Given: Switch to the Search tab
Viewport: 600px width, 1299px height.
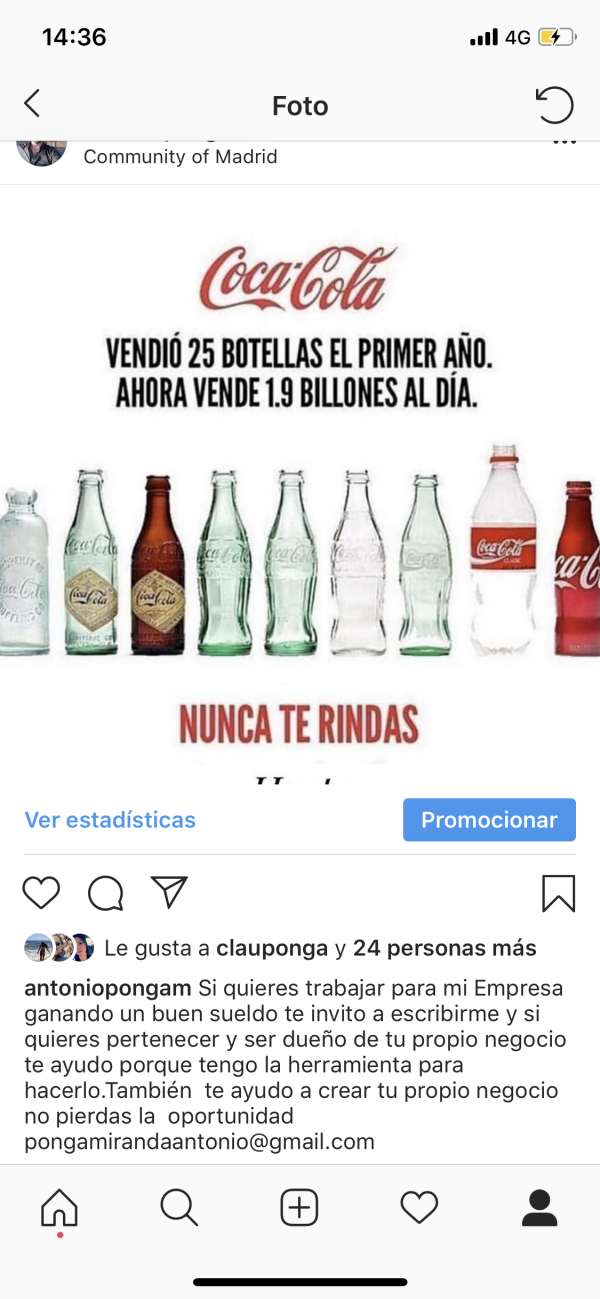Looking at the screenshot, I should click(x=179, y=1208).
